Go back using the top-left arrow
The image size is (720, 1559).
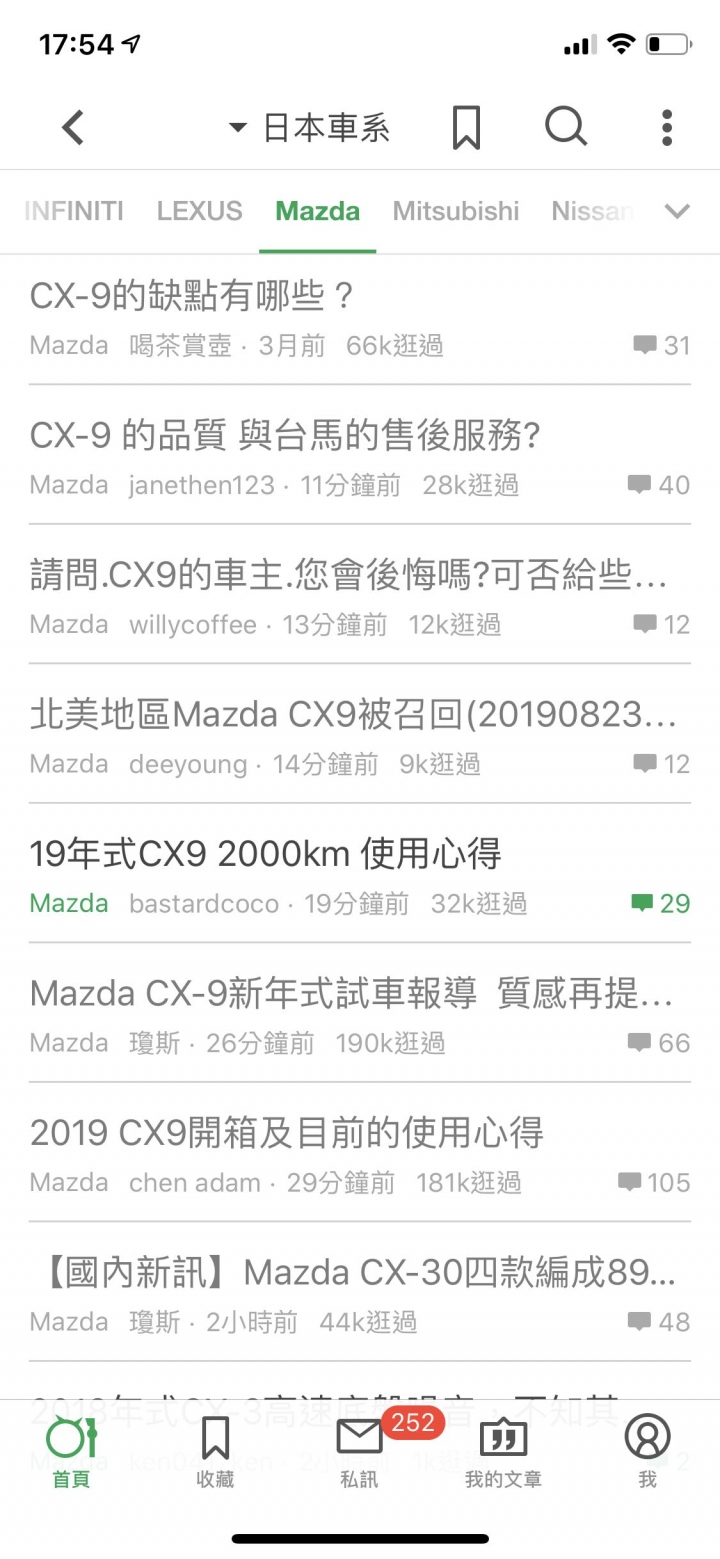[x=73, y=128]
